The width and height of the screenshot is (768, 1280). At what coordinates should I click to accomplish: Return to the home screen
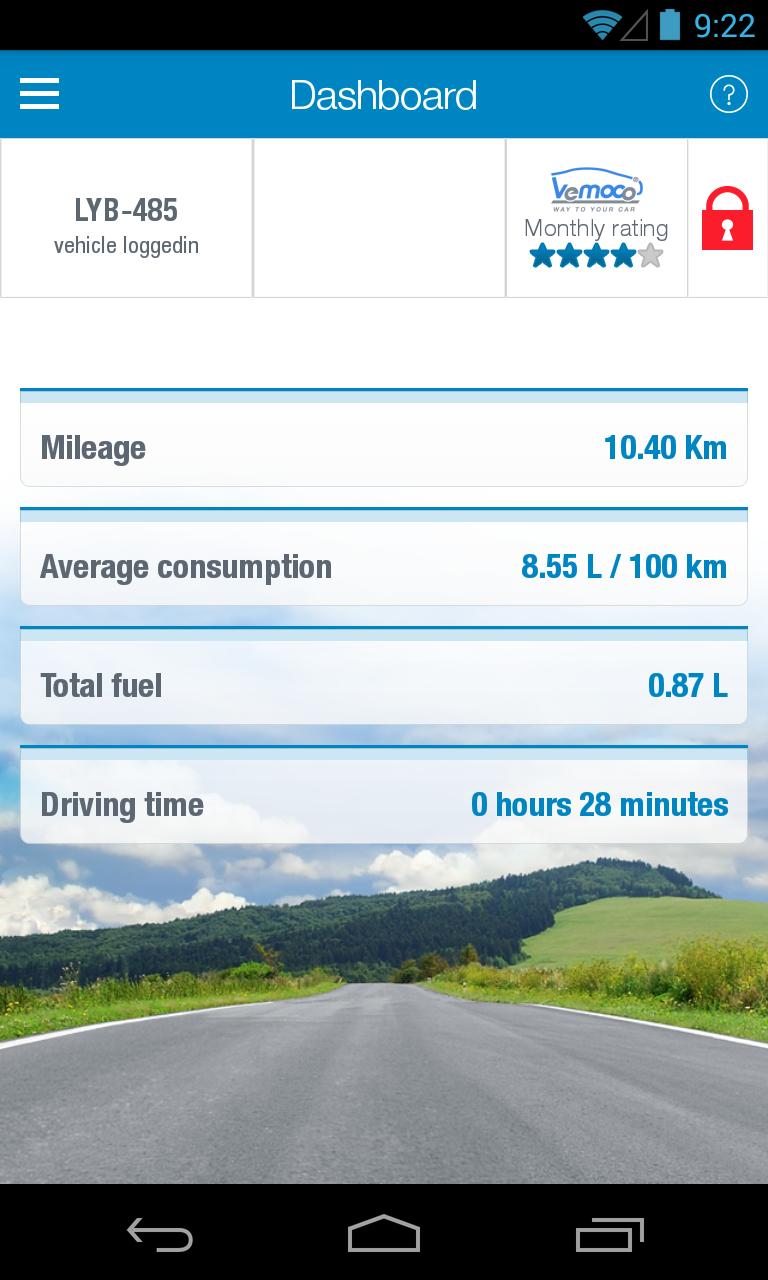384,1234
